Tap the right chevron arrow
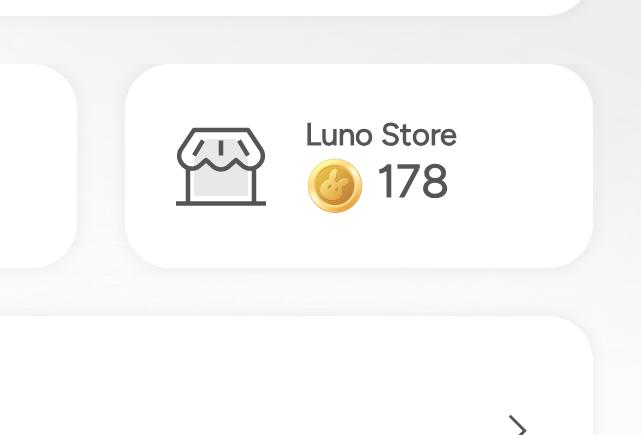The width and height of the screenshot is (641, 435). click(517, 426)
